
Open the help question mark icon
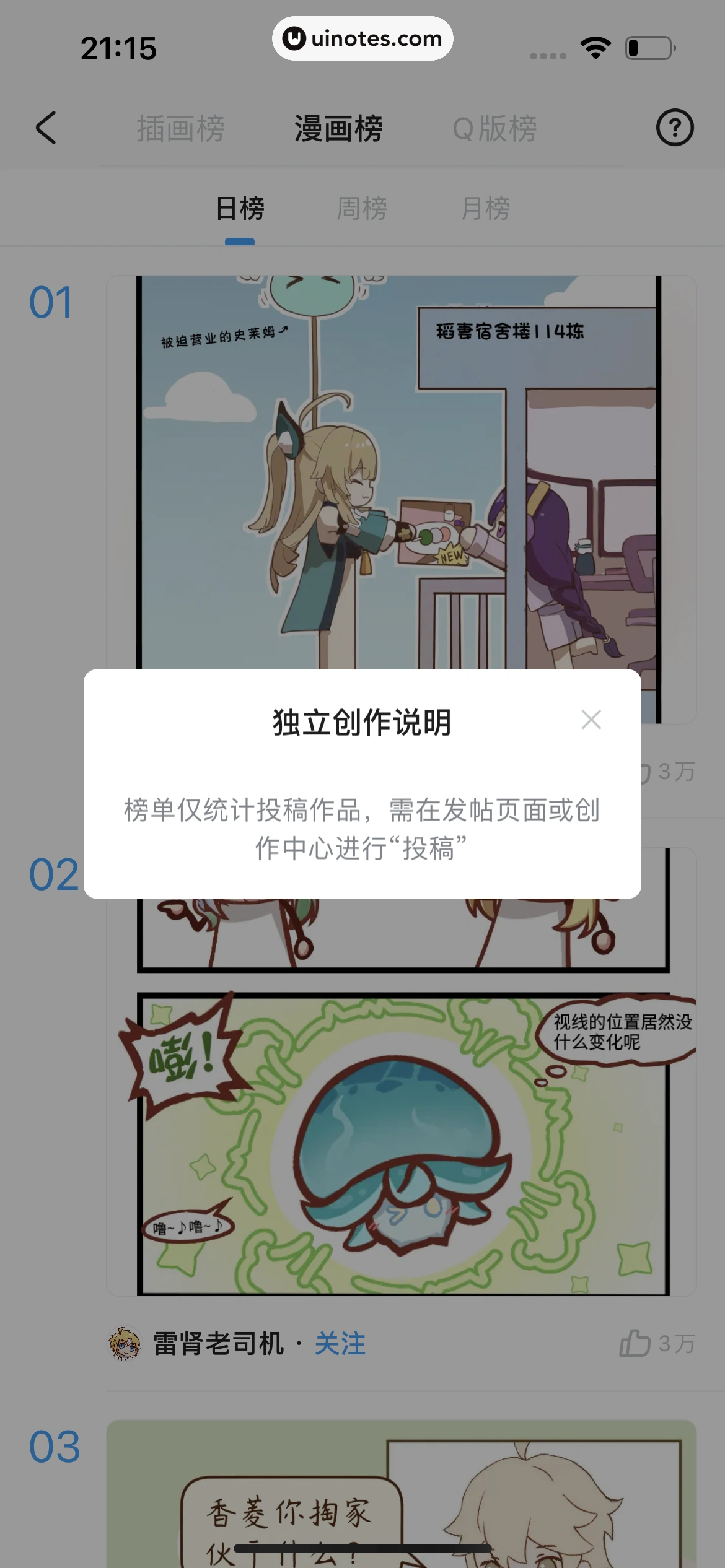click(x=674, y=128)
